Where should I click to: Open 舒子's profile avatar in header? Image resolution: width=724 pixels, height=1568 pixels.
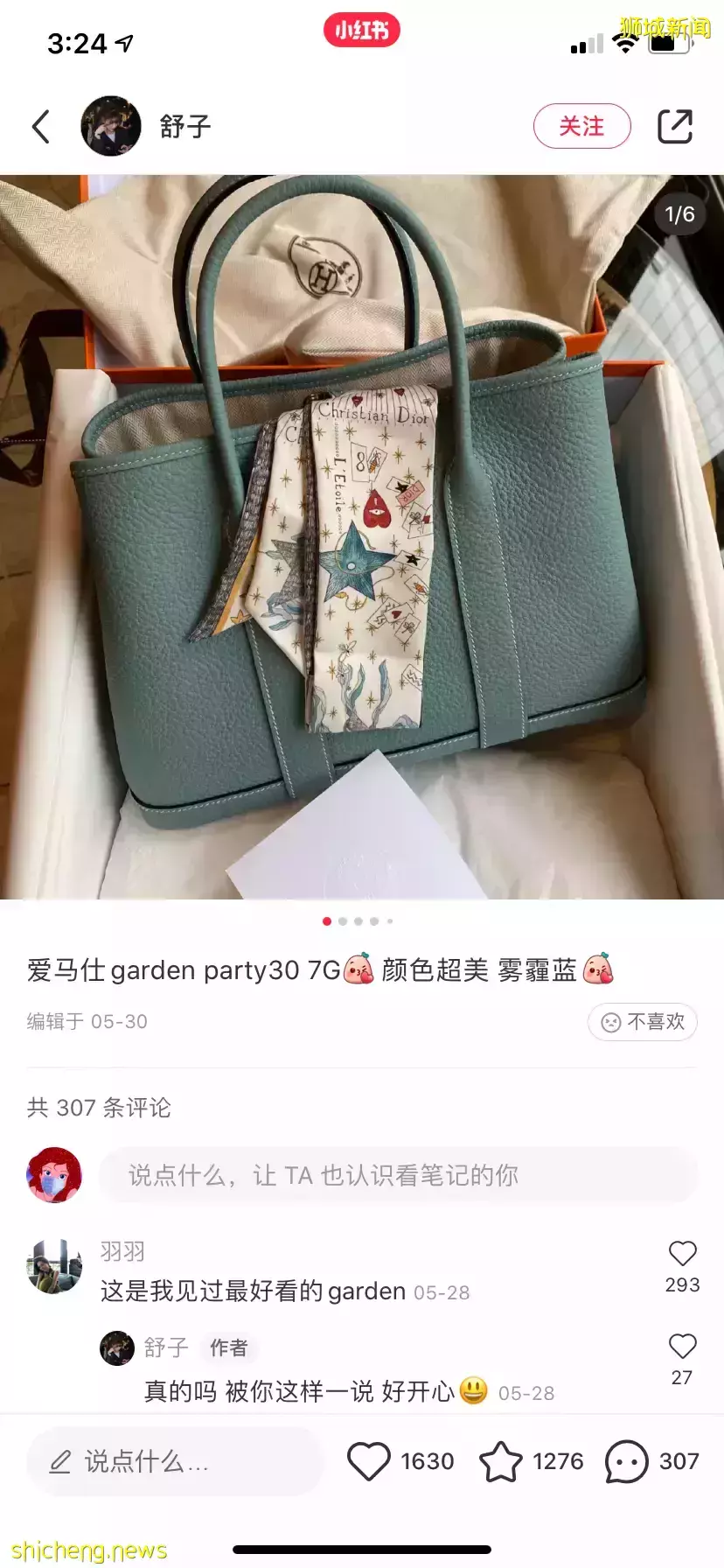click(x=111, y=126)
